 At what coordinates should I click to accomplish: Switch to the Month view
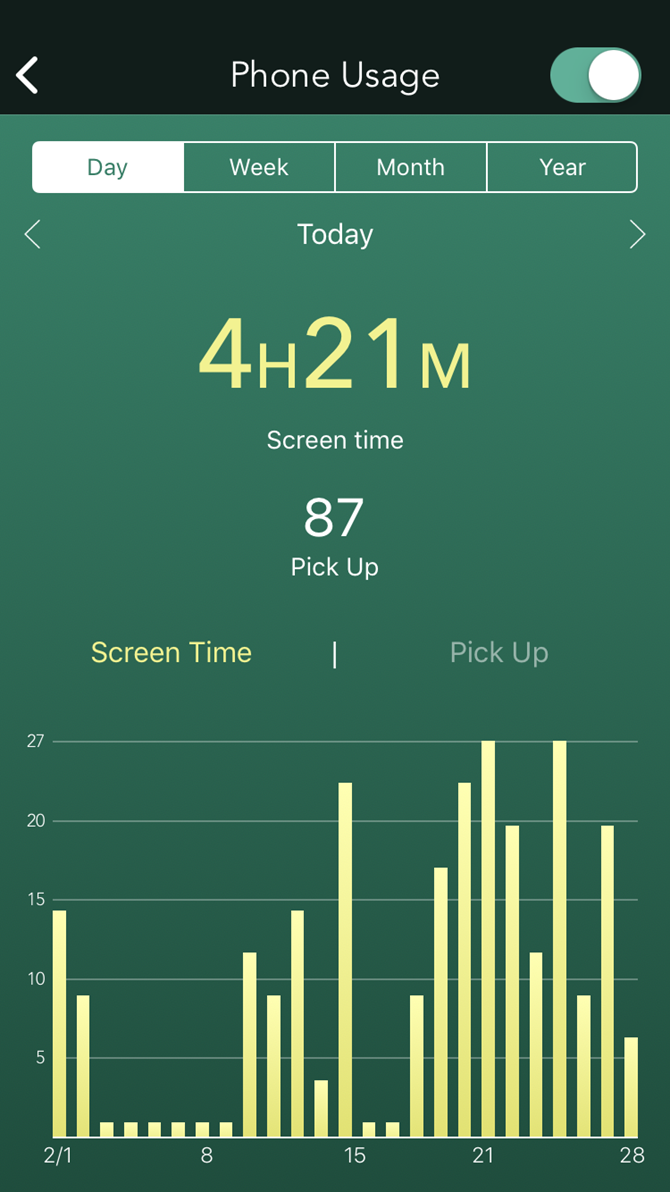[x=410, y=167]
